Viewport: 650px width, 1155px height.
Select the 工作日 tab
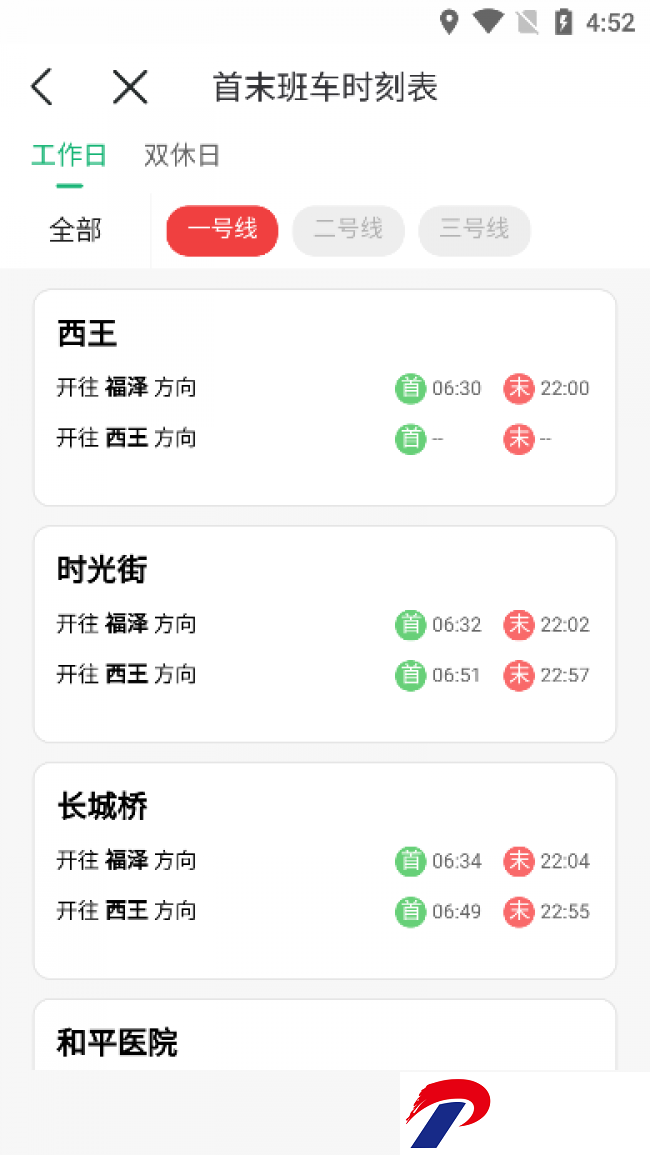click(x=69, y=155)
